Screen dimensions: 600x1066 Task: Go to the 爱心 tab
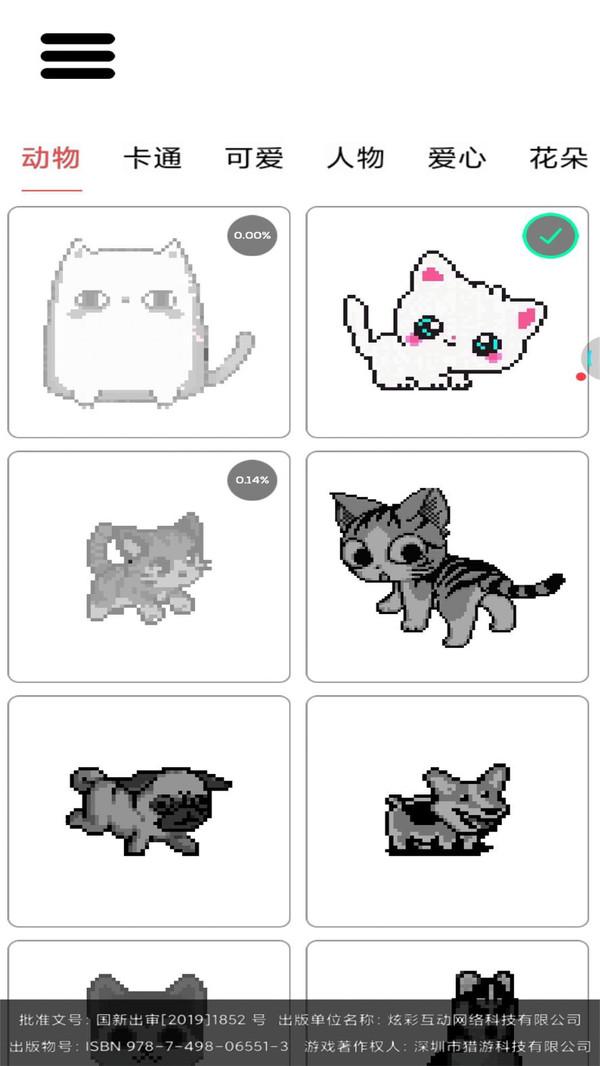point(457,158)
